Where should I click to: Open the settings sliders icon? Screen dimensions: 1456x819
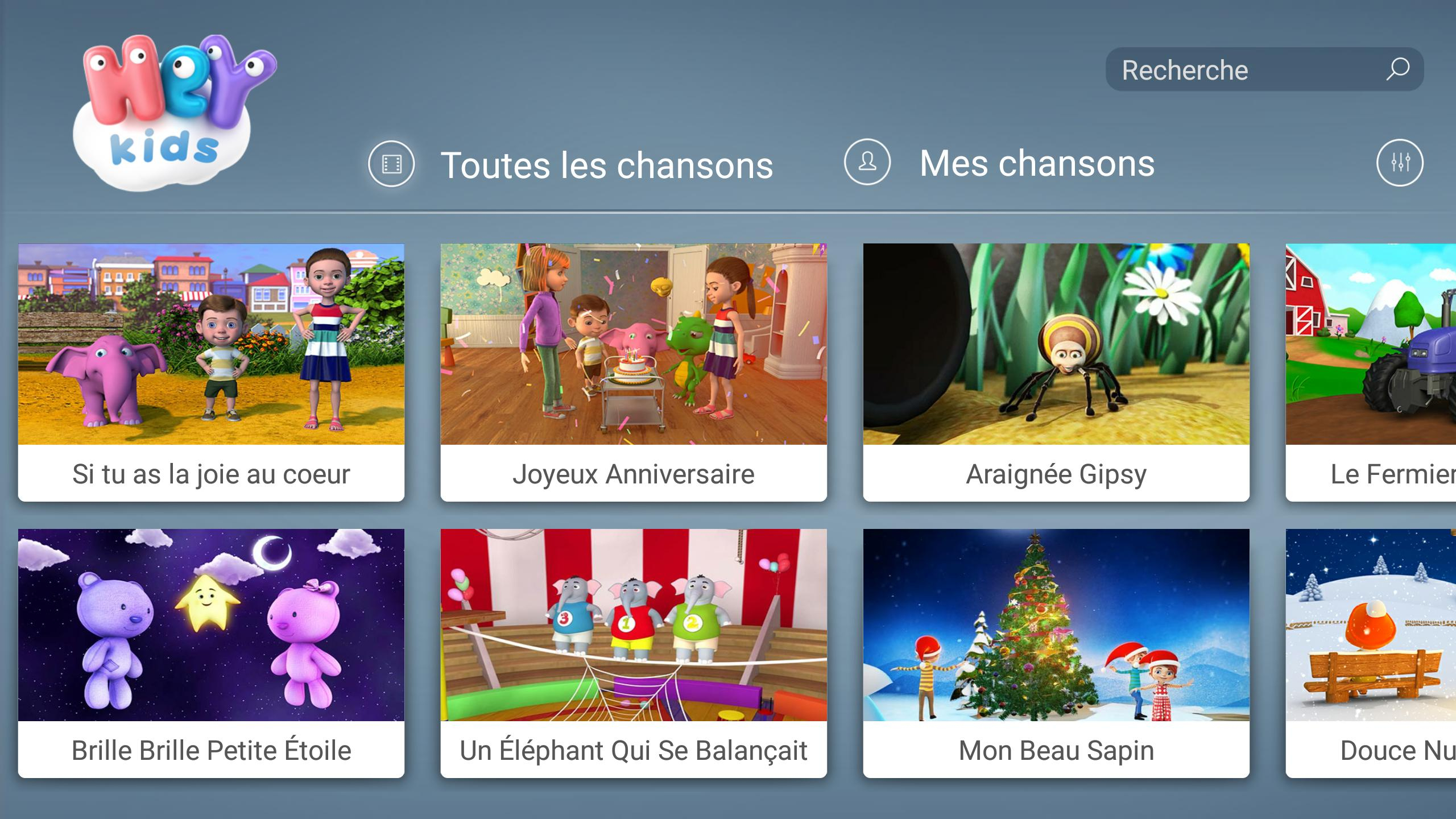coord(1400,163)
